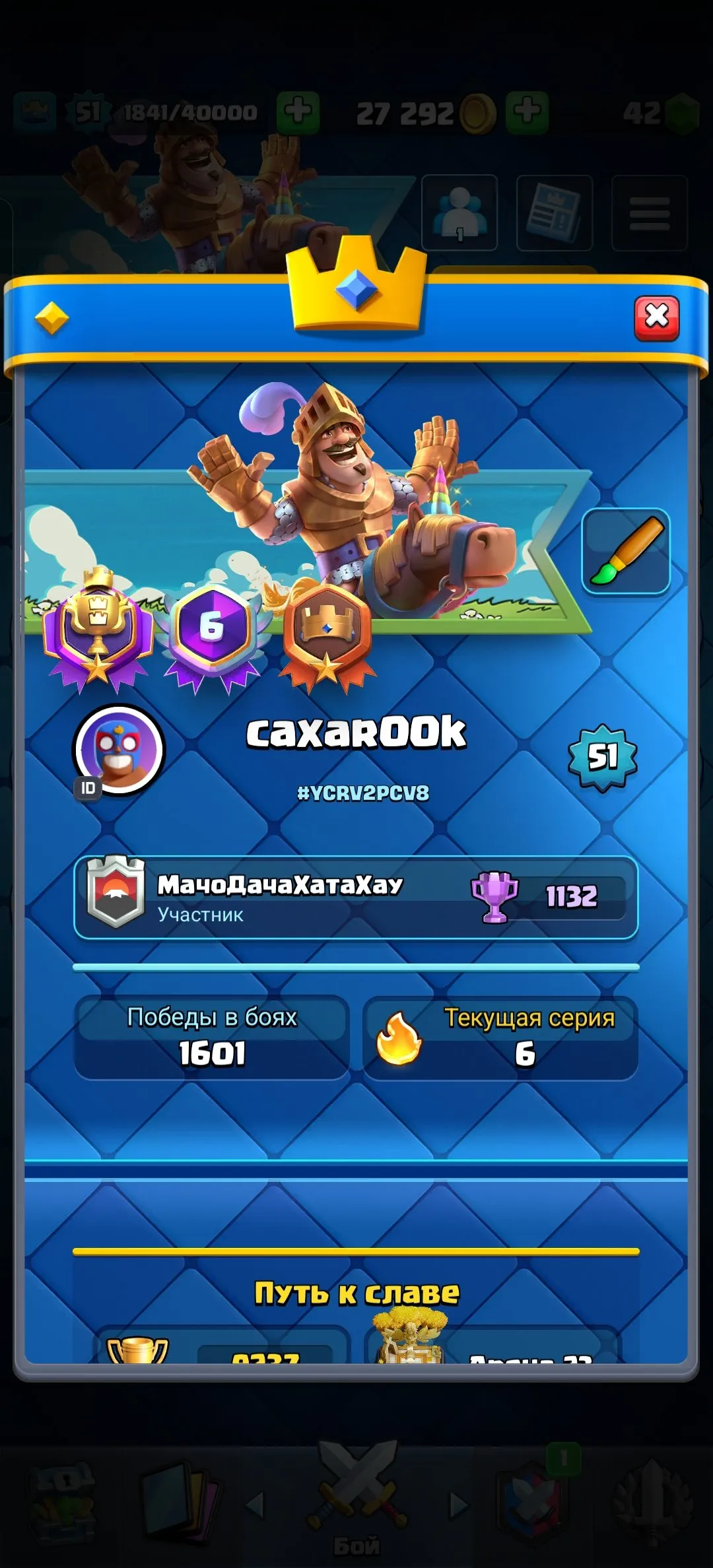This screenshot has width=713, height=1568.
Task: Tap the ID tag on the avatar
Action: (x=88, y=787)
